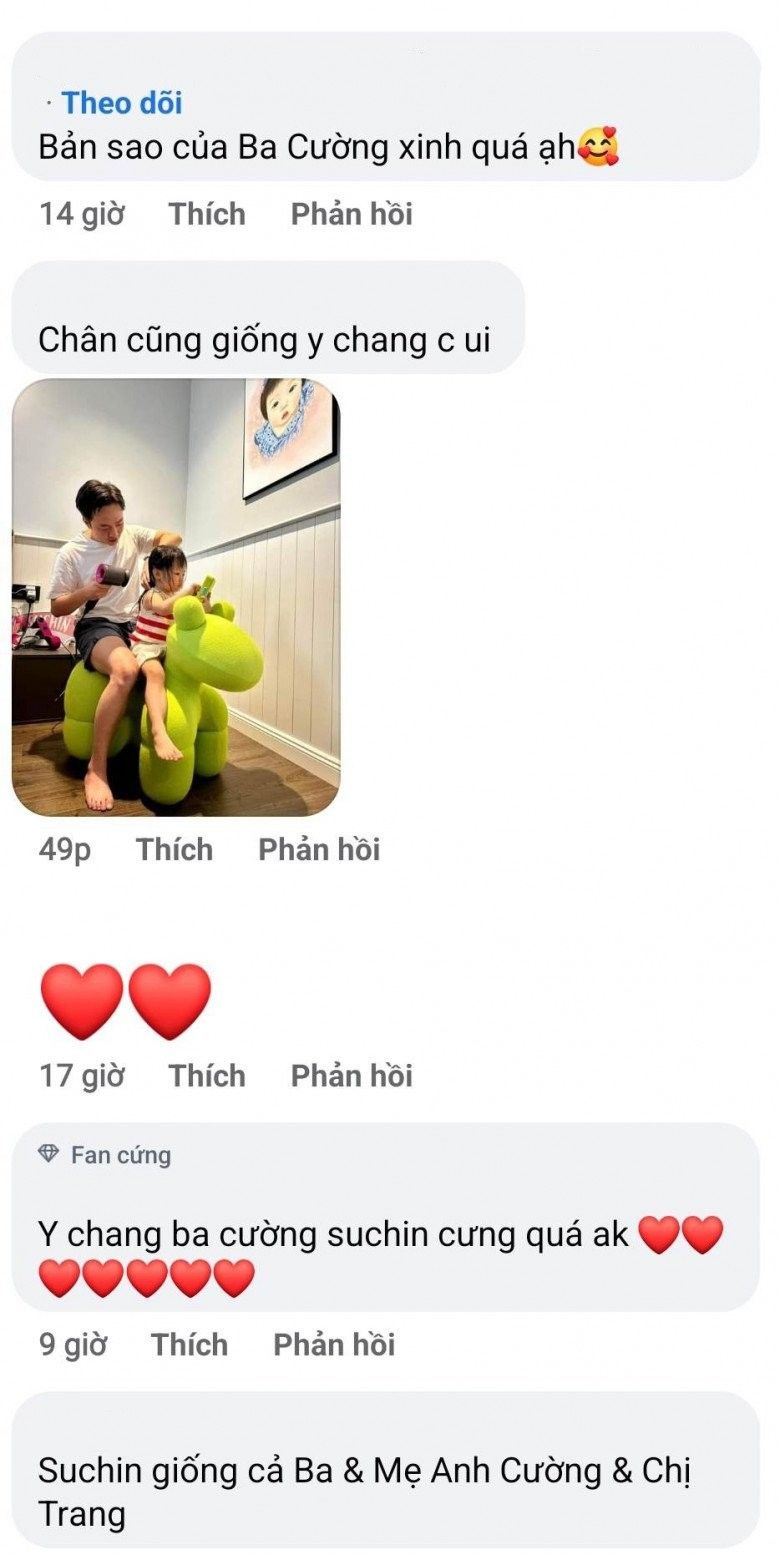Reply to the 17 giờ hearts comment
The width and height of the screenshot is (780, 1555).
351,1076
